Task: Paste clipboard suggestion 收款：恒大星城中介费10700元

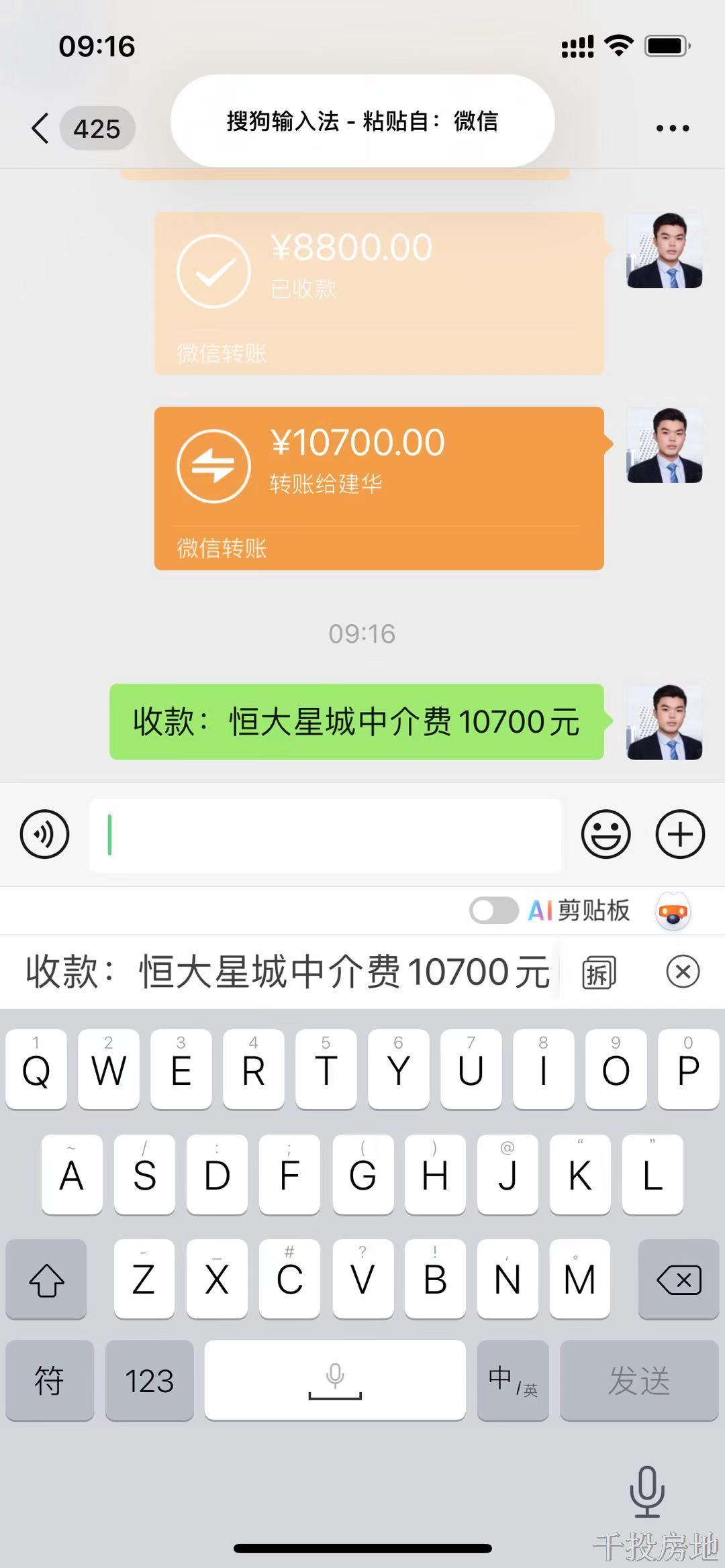Action: coord(287,972)
